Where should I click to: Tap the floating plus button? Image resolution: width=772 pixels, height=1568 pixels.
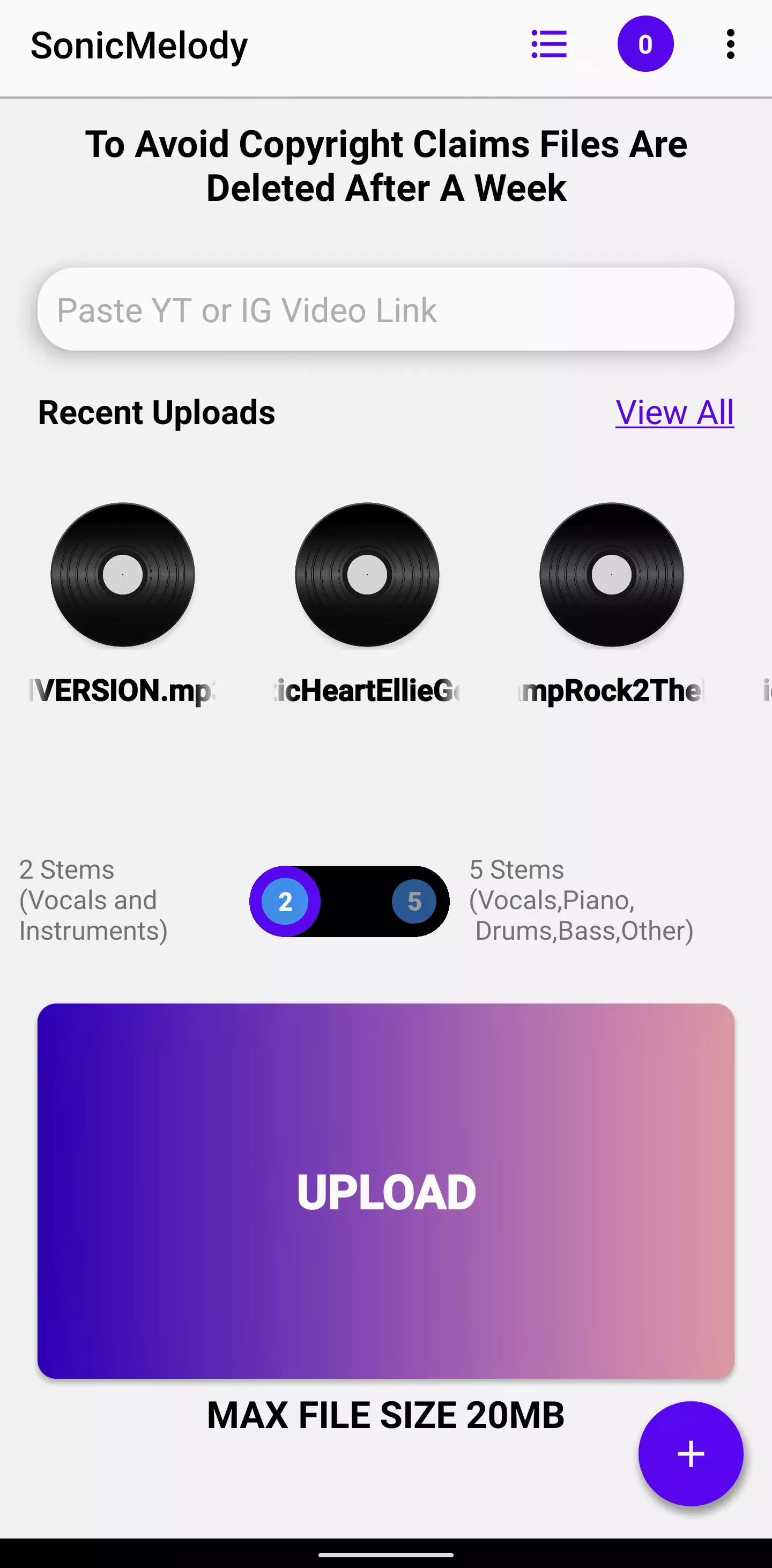[691, 1454]
